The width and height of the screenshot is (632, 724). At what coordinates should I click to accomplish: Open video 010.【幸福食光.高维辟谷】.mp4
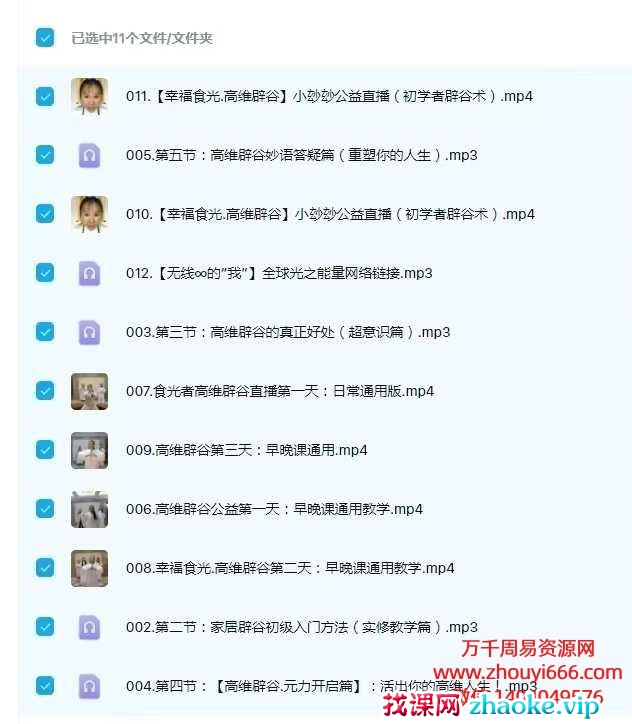pyautogui.click(x=330, y=214)
